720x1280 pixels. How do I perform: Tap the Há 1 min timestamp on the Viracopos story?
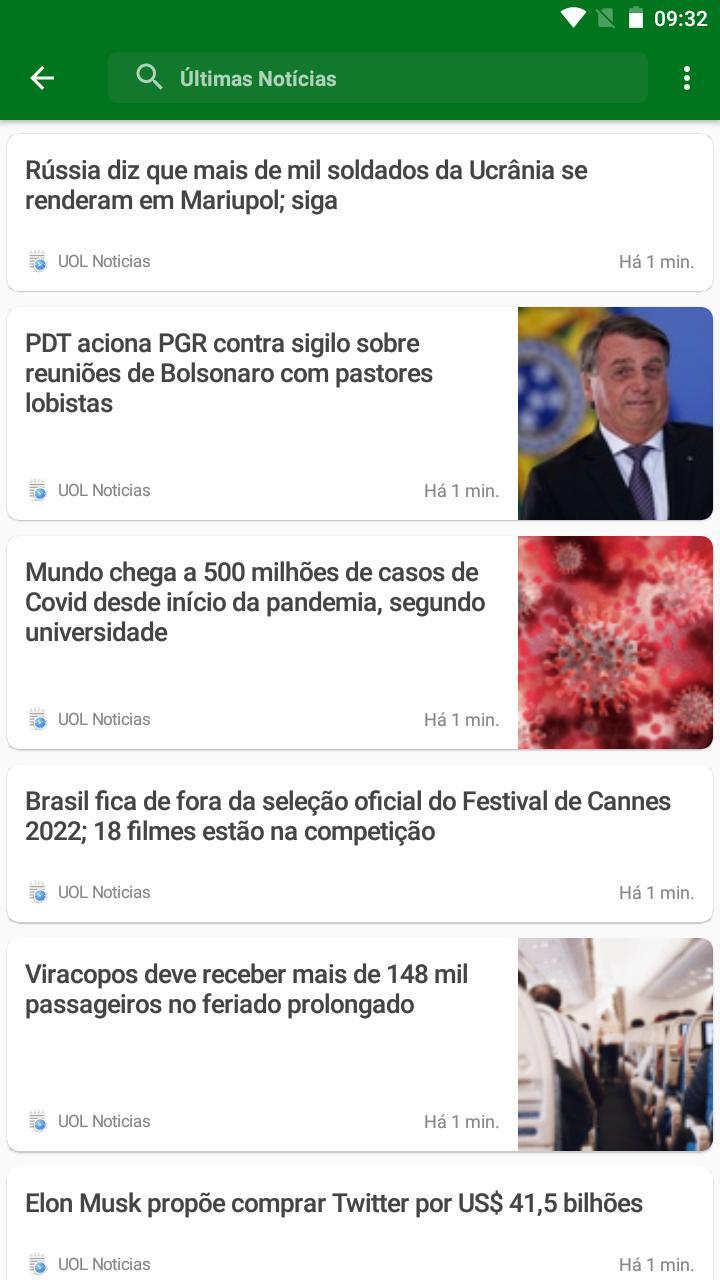pos(462,1121)
